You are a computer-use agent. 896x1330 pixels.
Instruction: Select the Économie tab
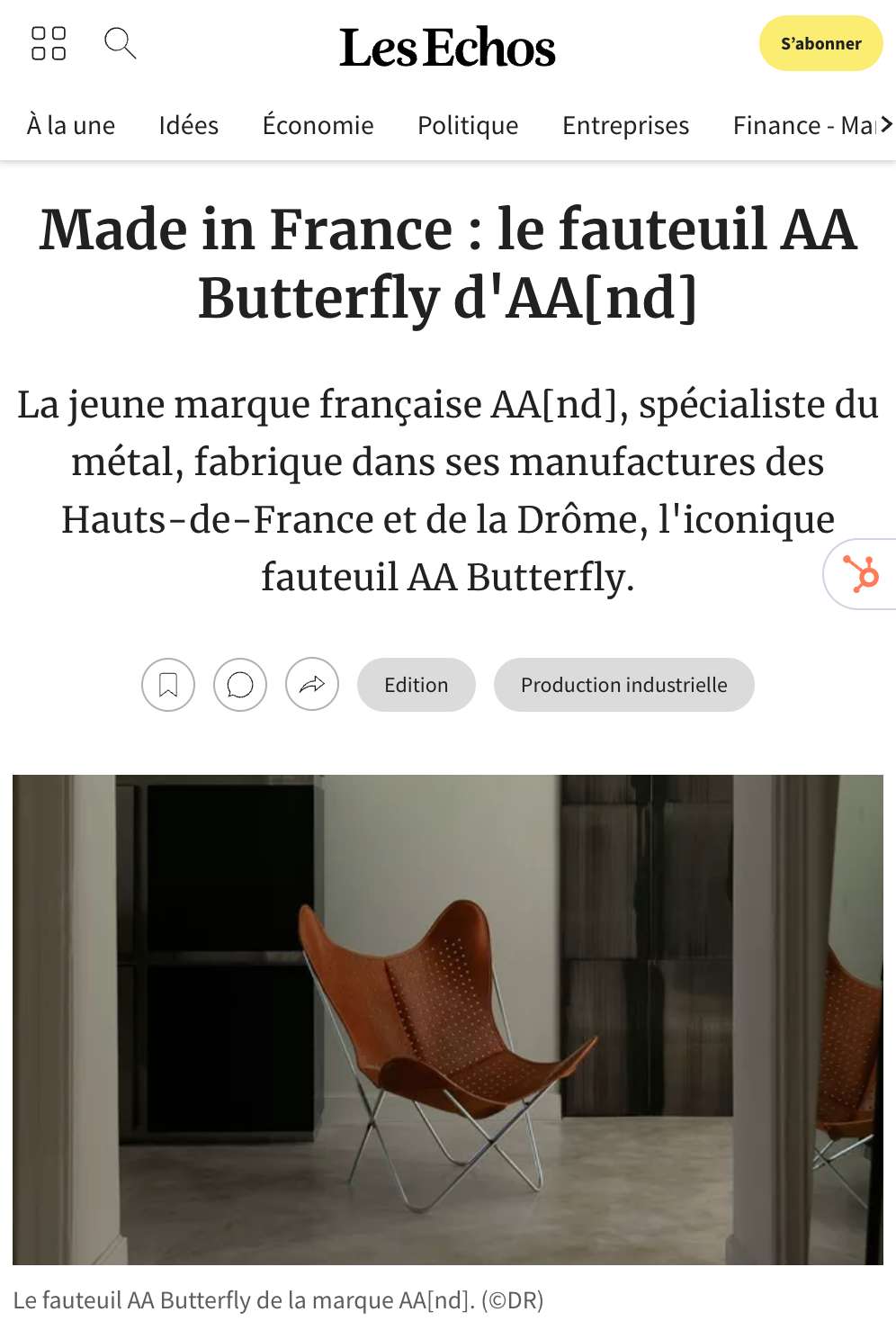(318, 125)
